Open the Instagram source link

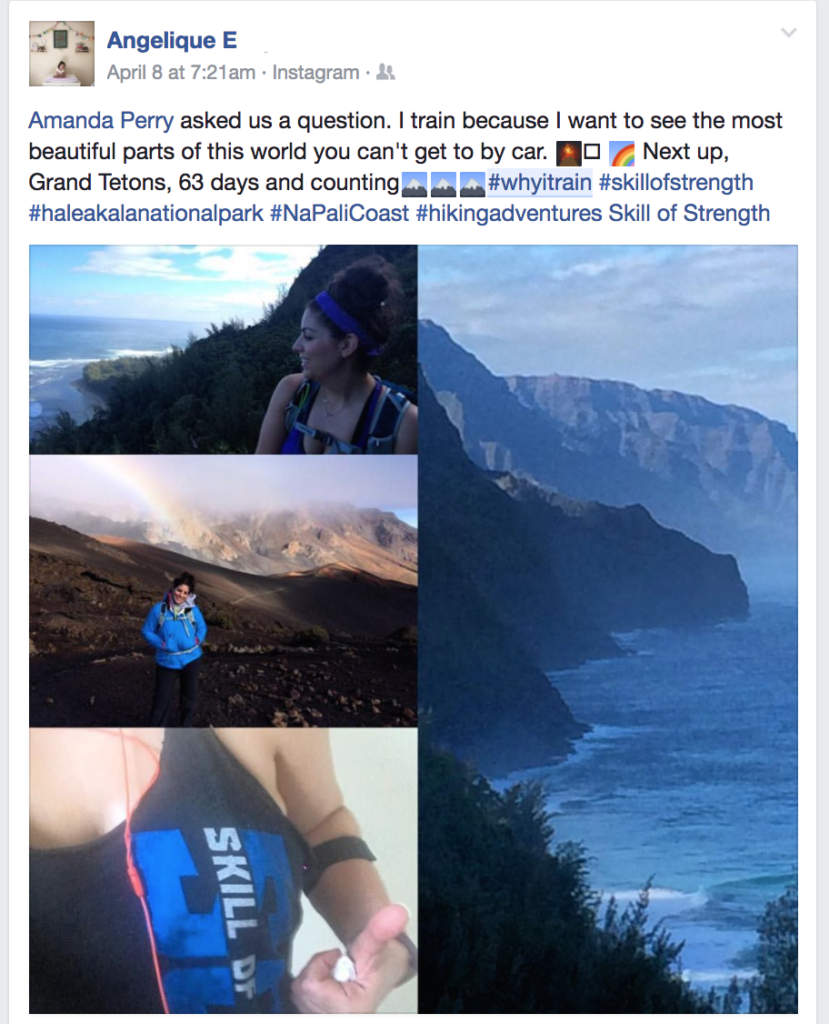[x=315, y=73]
